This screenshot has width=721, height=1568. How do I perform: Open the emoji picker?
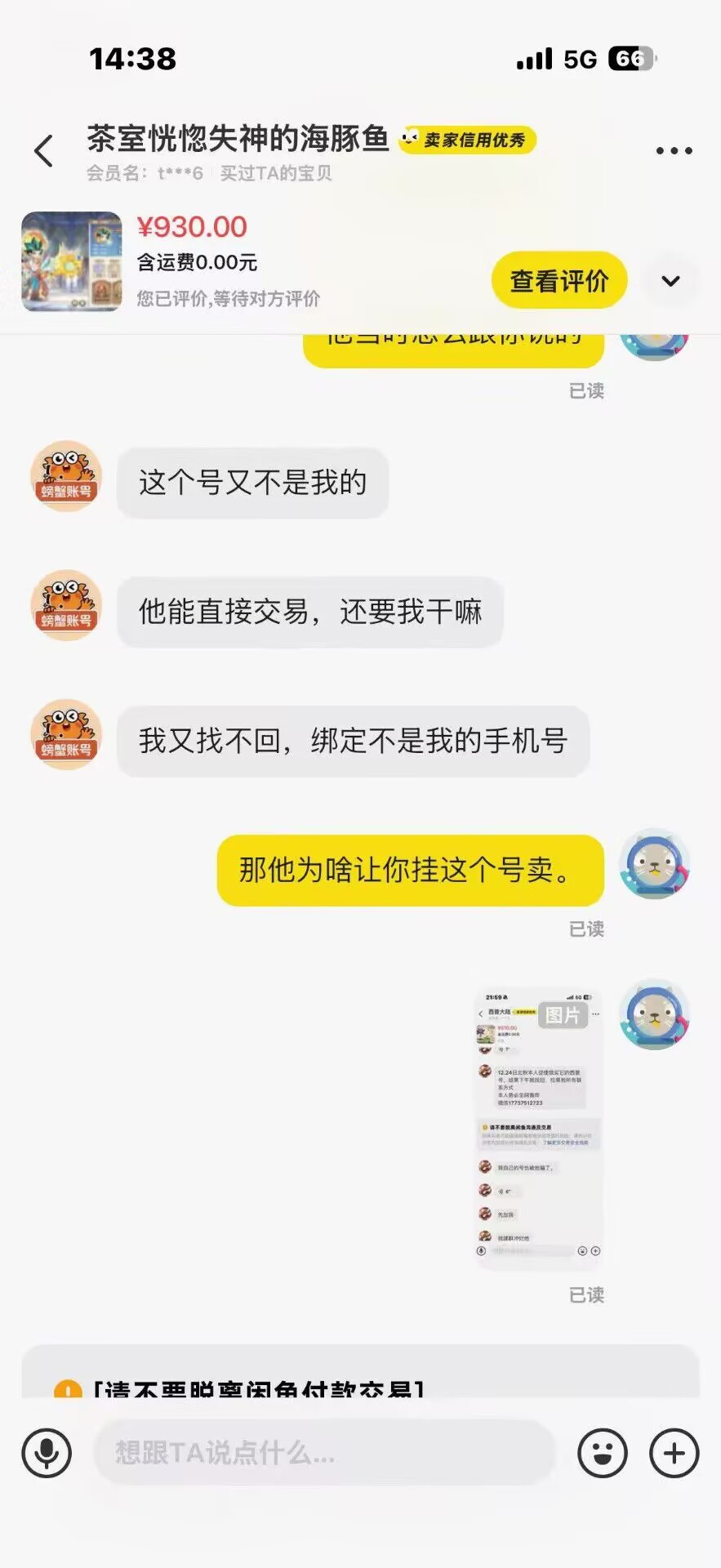[603, 1453]
